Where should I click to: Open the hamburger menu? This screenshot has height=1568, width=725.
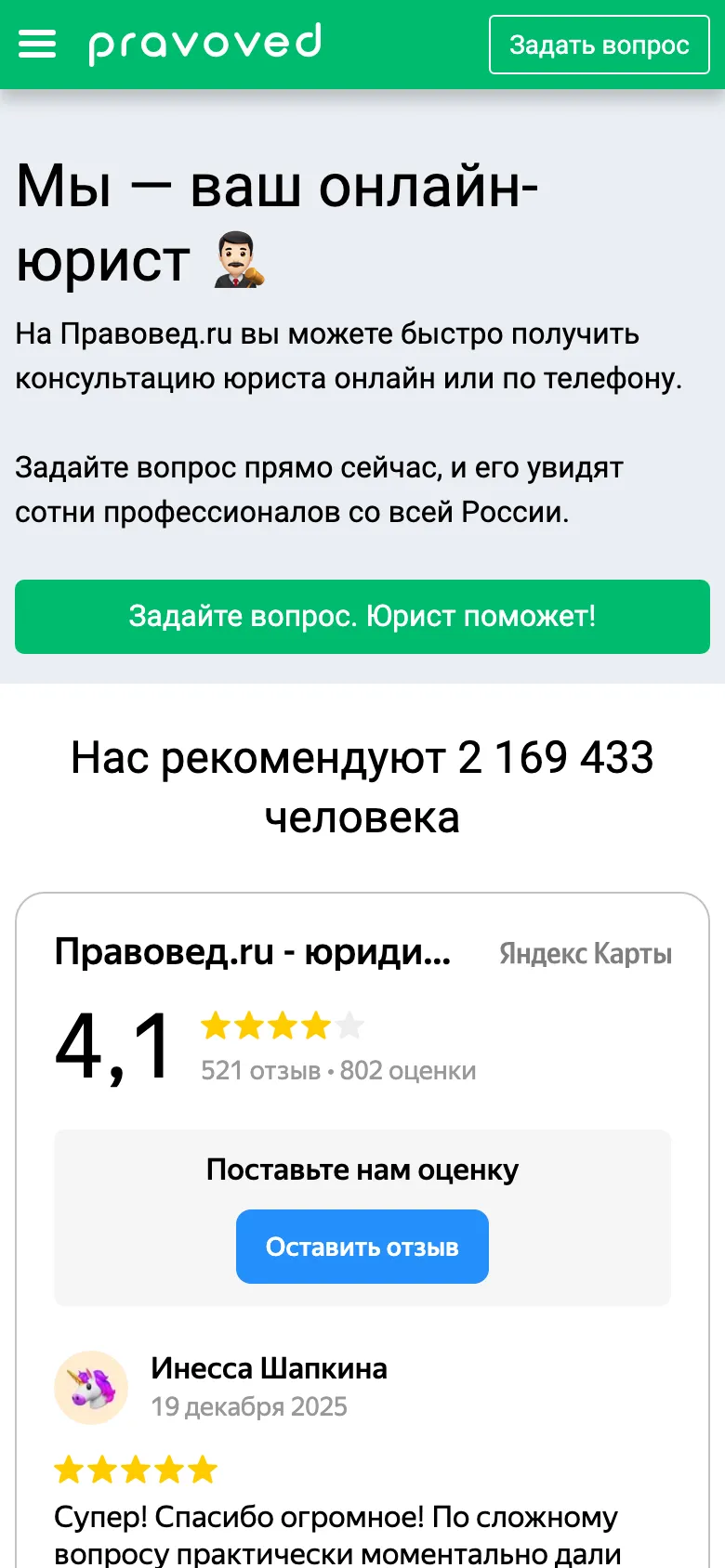coord(37,44)
